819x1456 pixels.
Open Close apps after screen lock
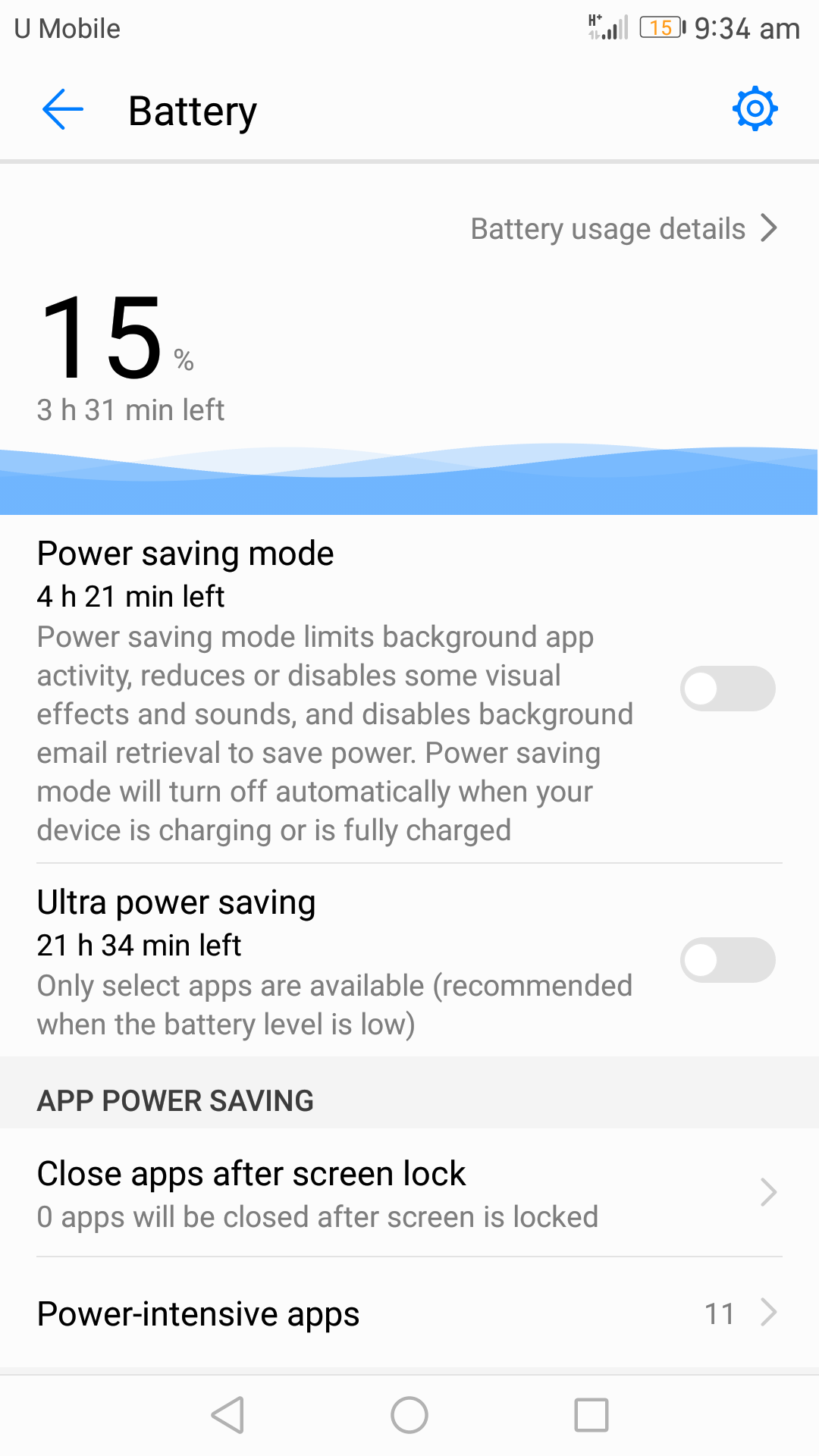click(409, 1193)
